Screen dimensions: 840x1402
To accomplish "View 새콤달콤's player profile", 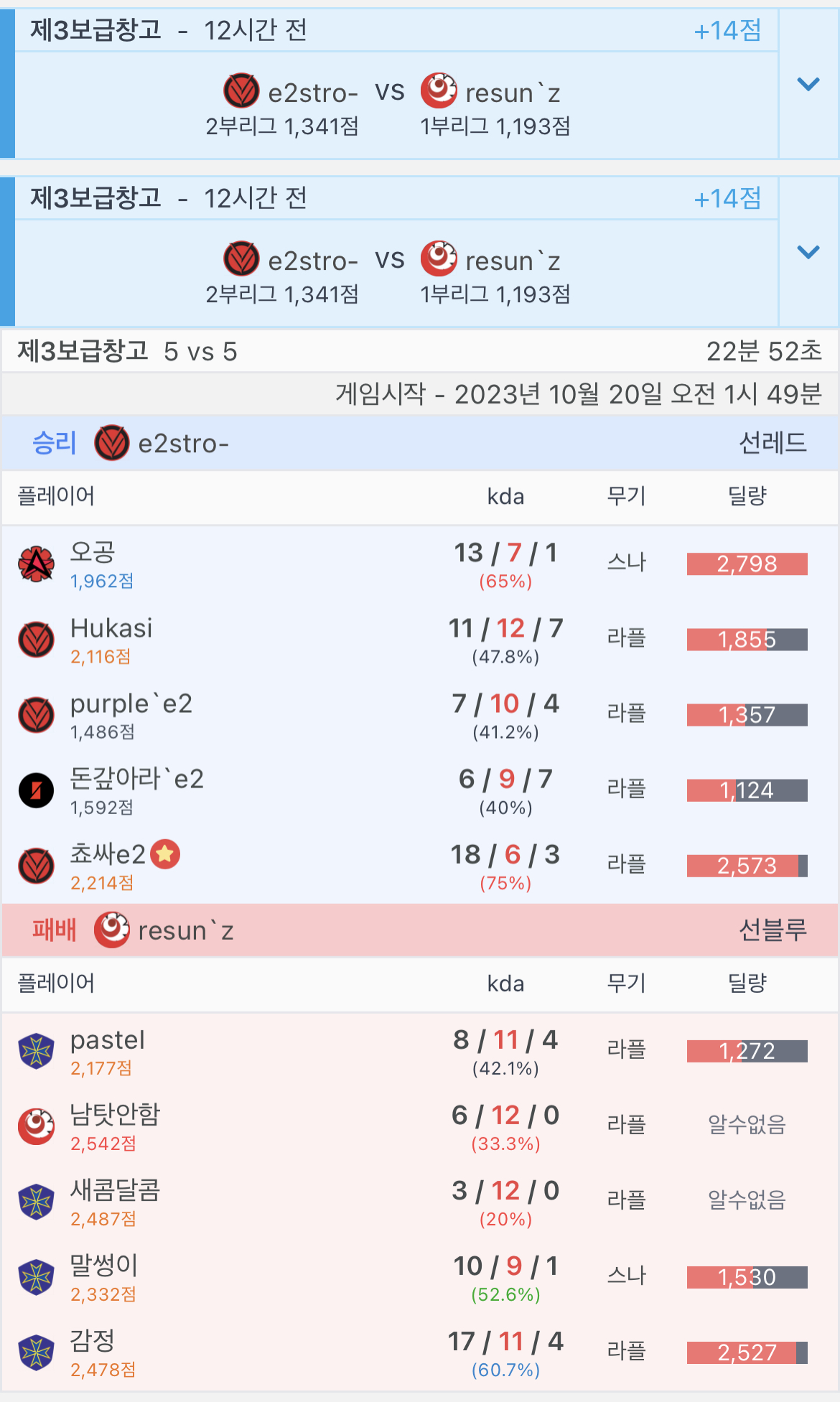I will pos(115,1190).
